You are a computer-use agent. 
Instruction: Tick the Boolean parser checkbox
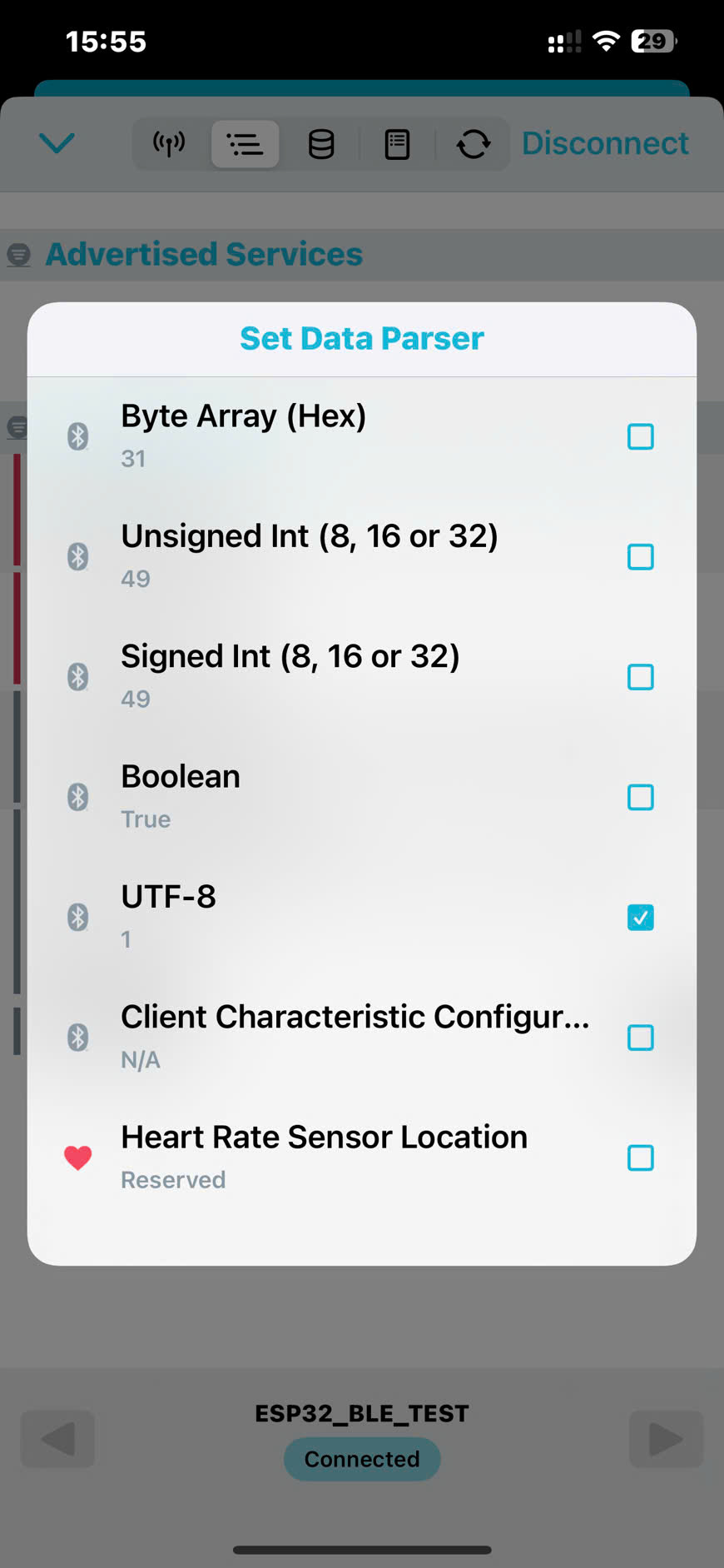pos(640,797)
